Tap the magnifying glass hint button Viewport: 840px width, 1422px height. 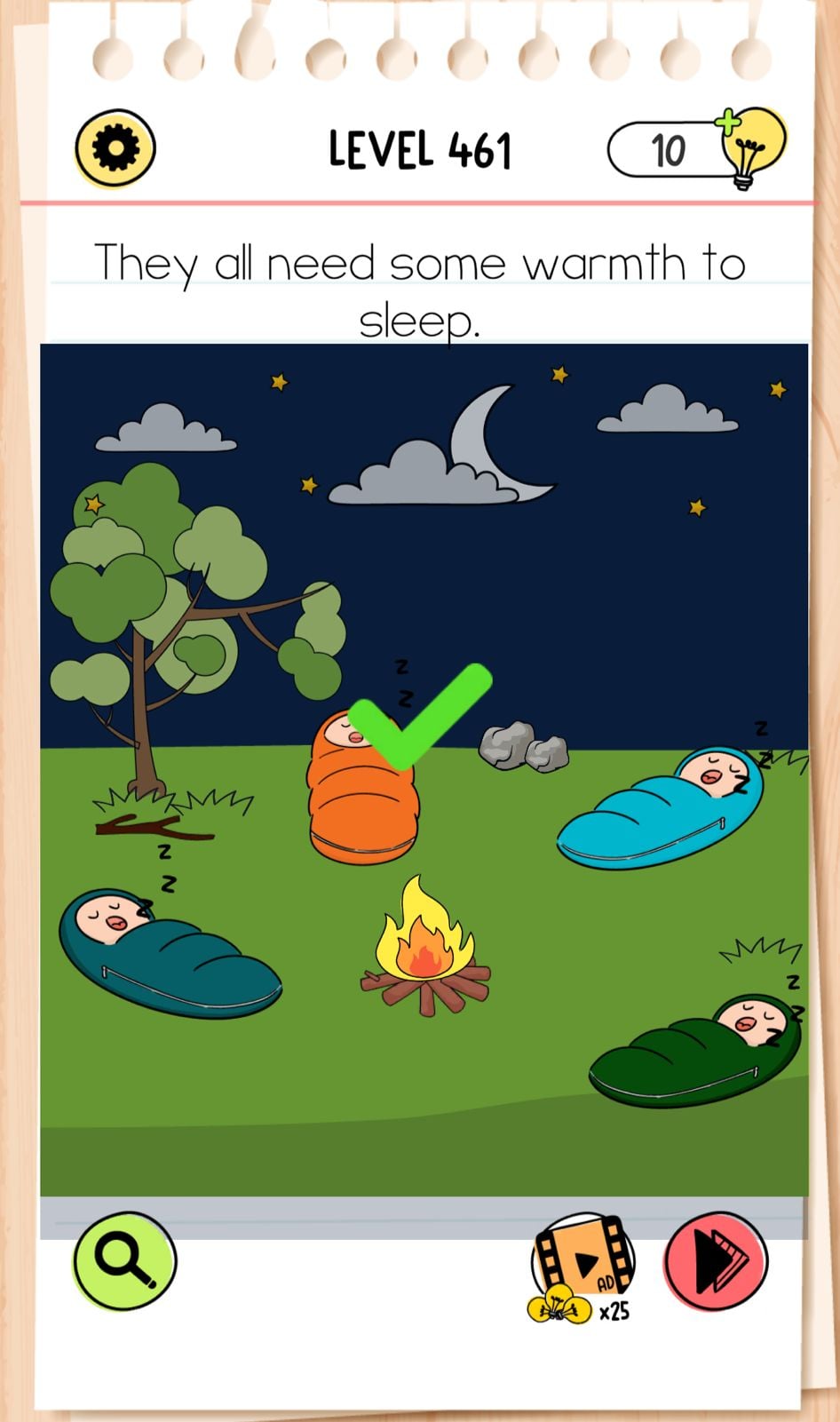point(124,1259)
